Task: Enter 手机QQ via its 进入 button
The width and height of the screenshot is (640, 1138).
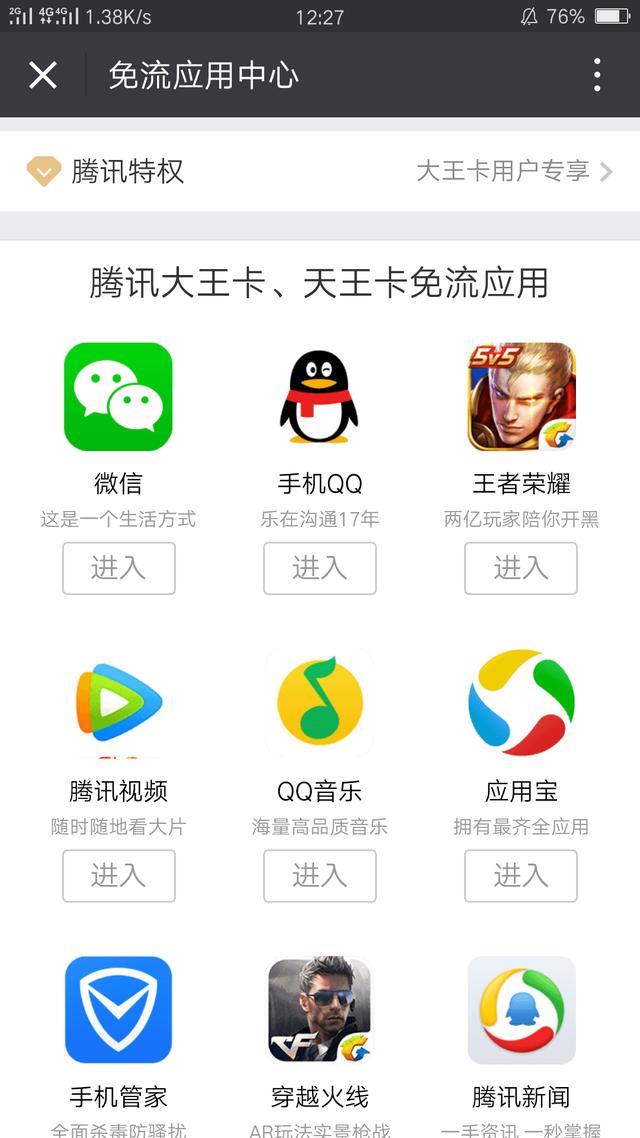Action: [x=320, y=568]
